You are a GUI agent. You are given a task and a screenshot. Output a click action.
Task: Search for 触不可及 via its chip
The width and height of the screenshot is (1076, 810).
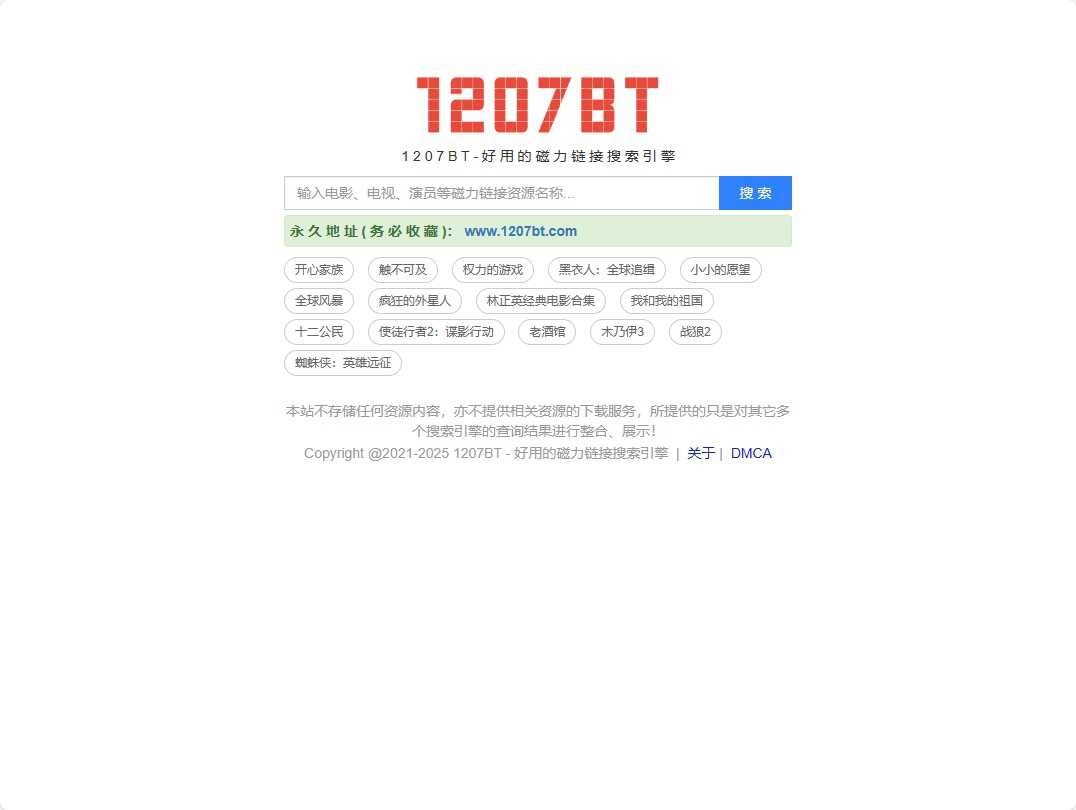(403, 270)
